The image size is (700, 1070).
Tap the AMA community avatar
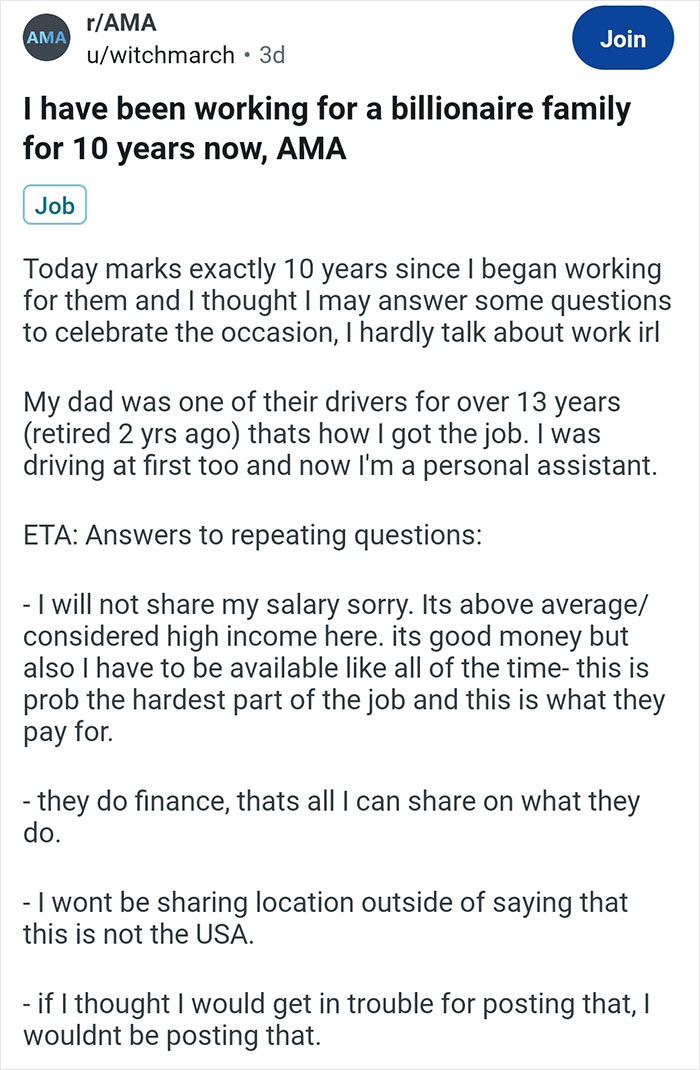[x=46, y=39]
